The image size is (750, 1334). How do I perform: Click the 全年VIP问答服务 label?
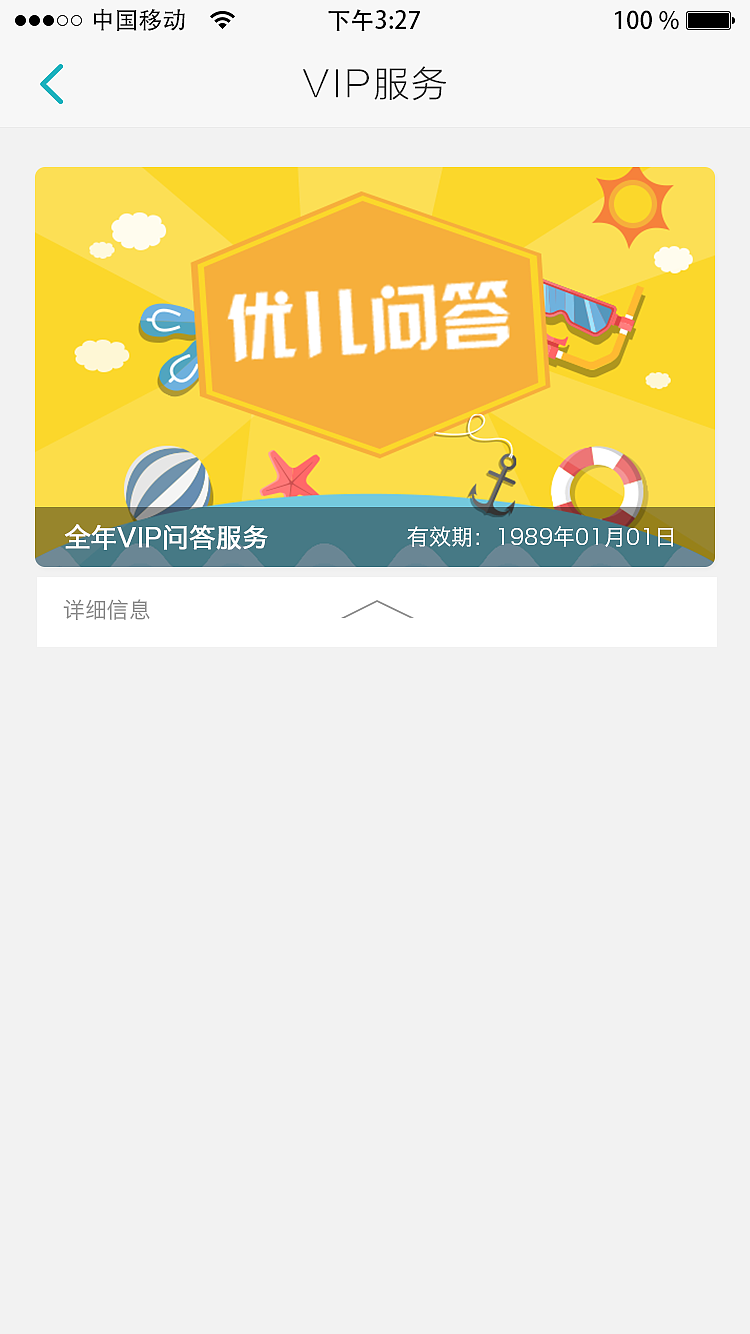(x=166, y=537)
